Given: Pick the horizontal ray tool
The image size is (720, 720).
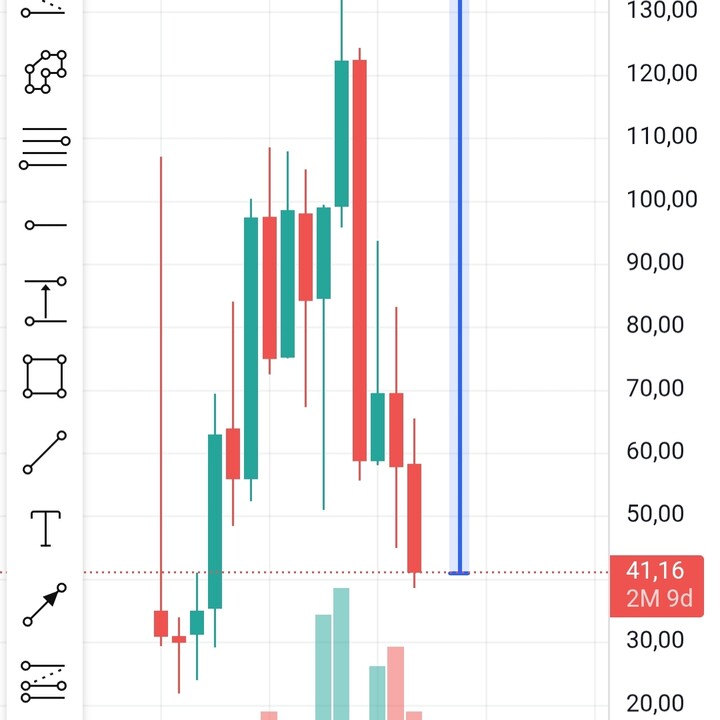Looking at the screenshot, I should [45, 225].
